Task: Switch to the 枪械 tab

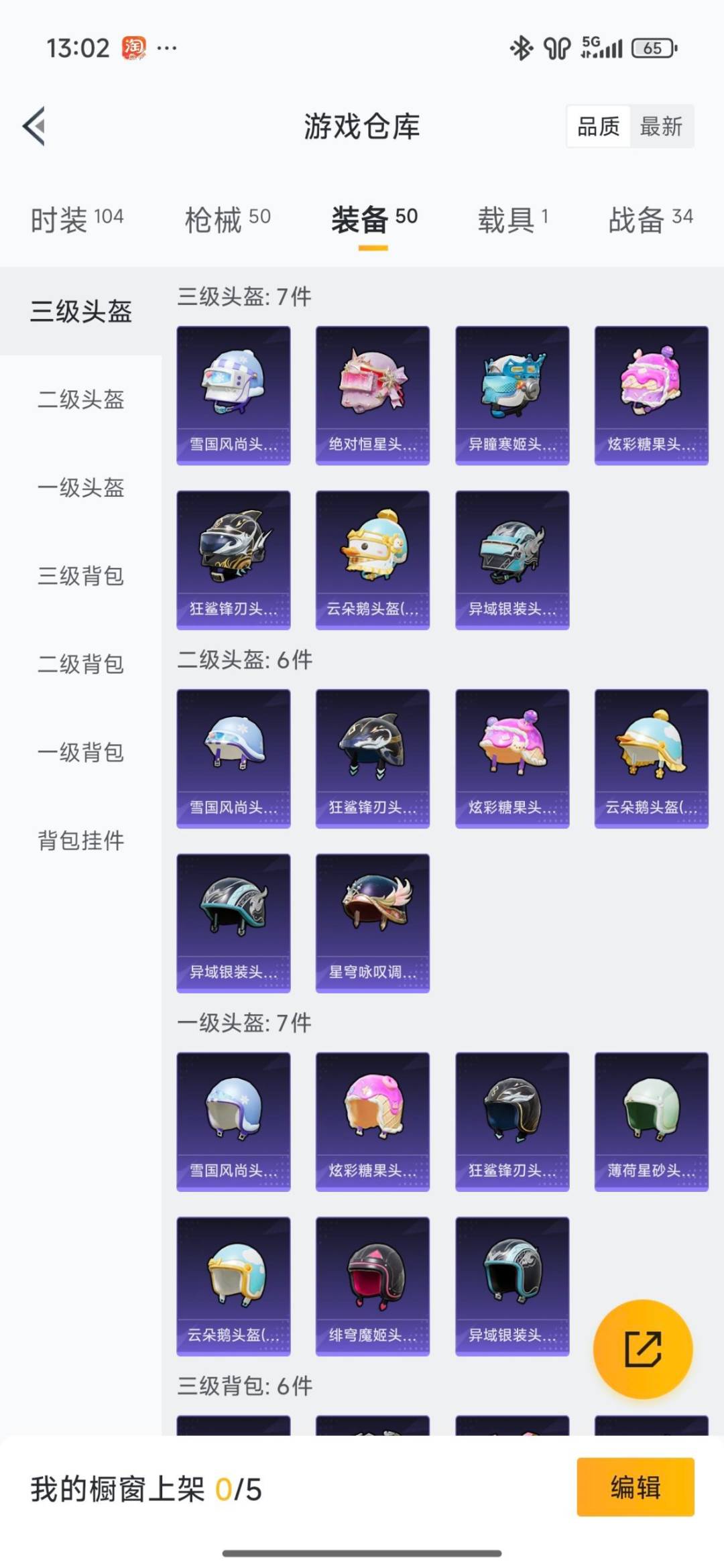Action: pyautogui.click(x=227, y=219)
